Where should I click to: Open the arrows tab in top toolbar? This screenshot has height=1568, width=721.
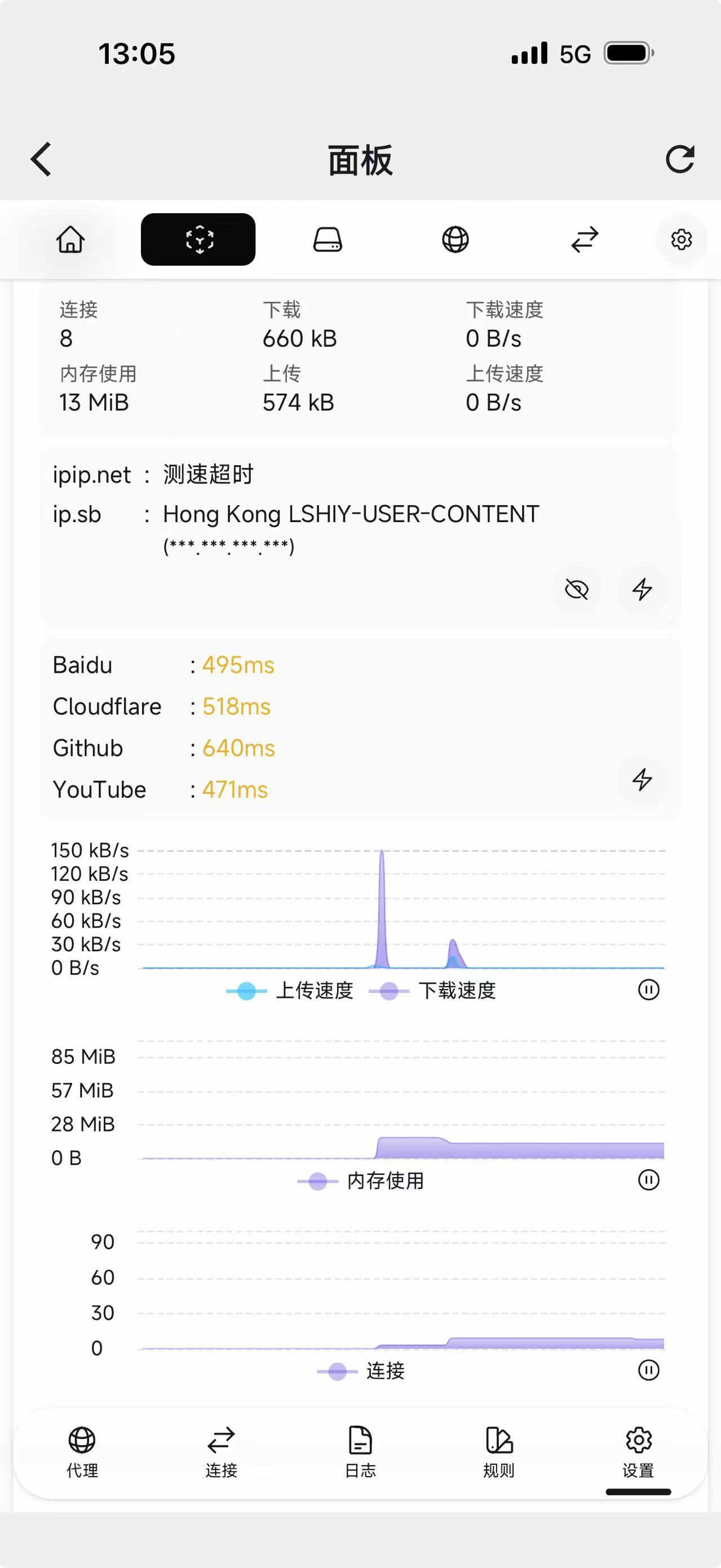point(585,239)
